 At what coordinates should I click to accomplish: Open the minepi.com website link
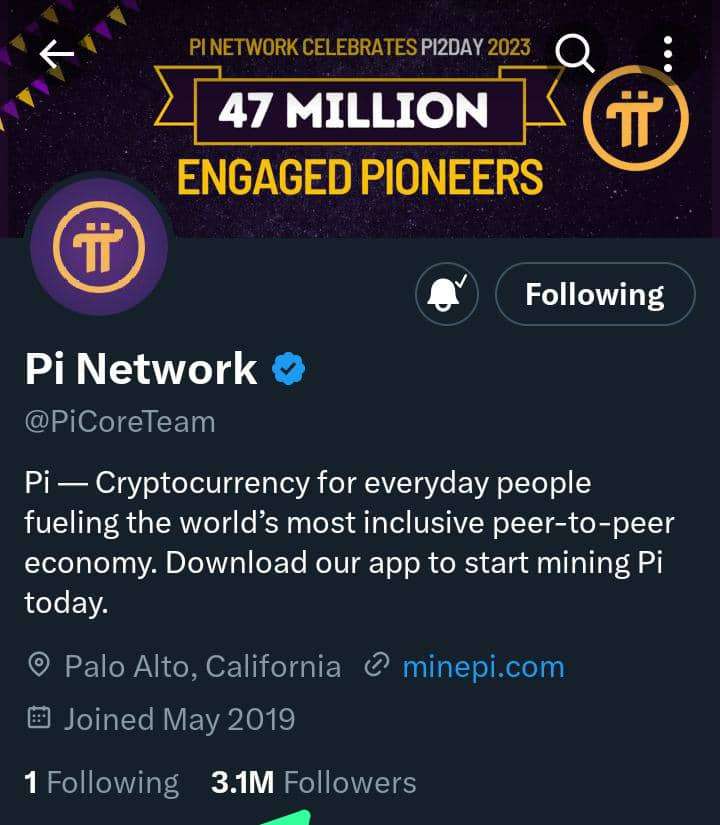(x=483, y=666)
